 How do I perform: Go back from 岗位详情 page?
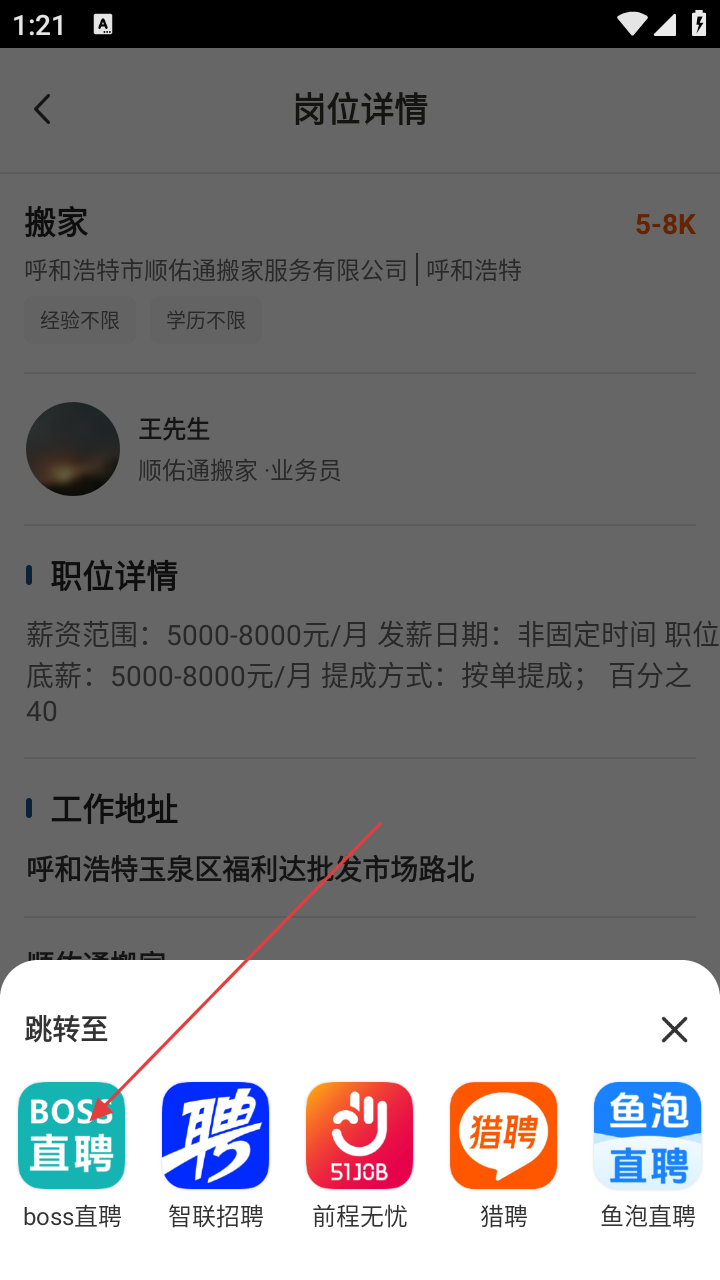(42, 109)
